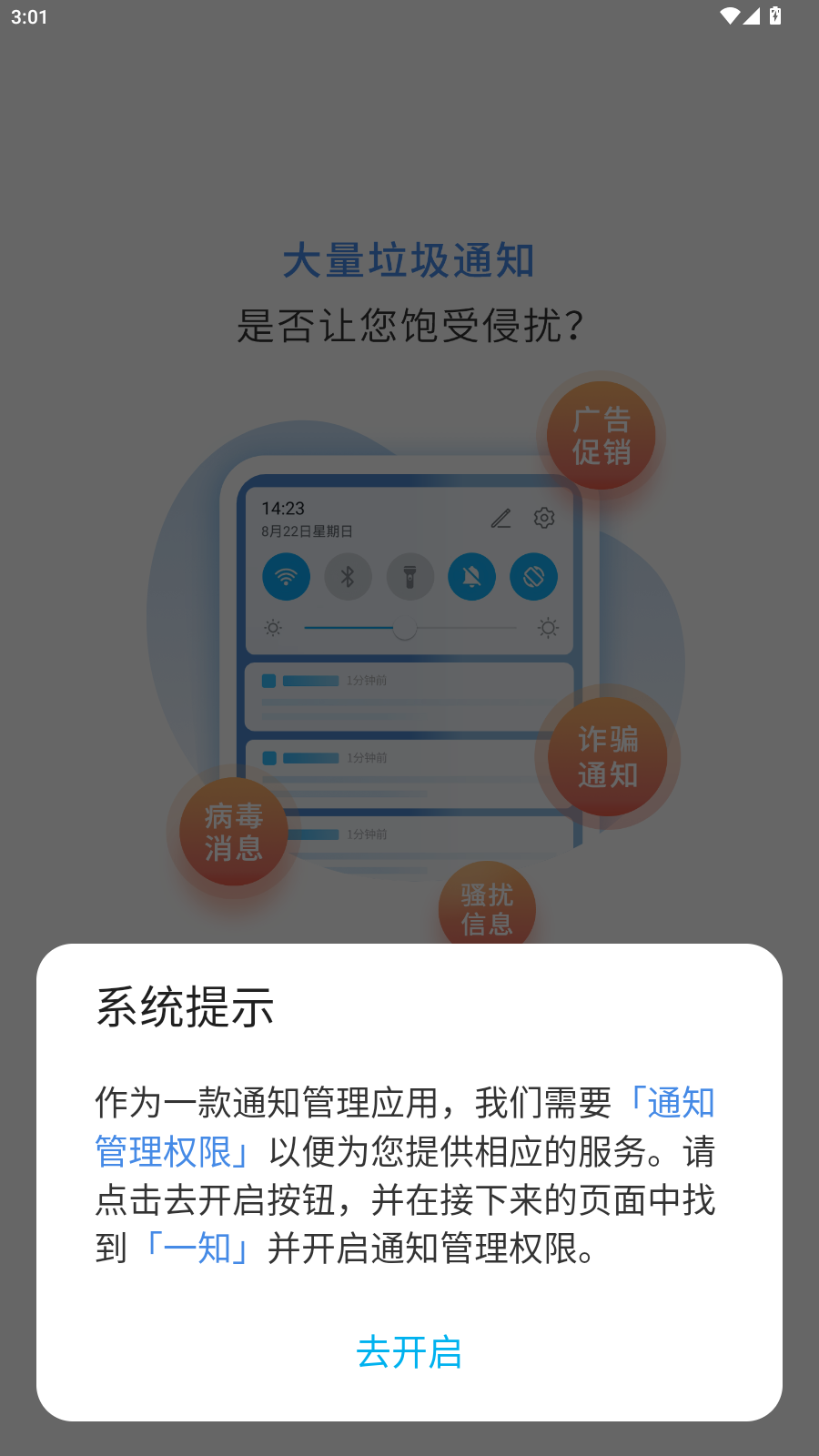The width and height of the screenshot is (819, 1456).
Task: Click the edit pencil icon
Action: [x=500, y=519]
